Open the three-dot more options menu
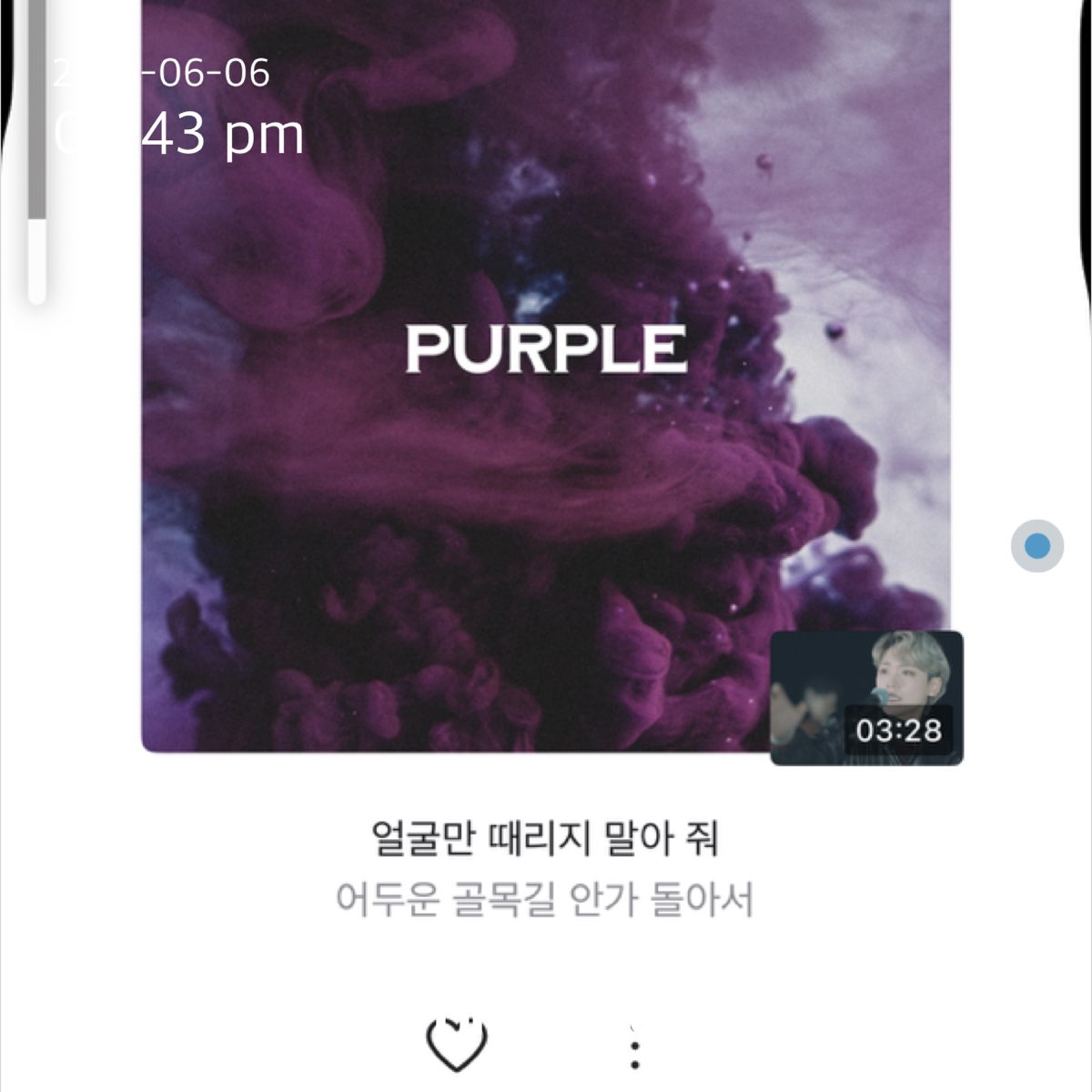The image size is (1092, 1092). (x=634, y=1046)
